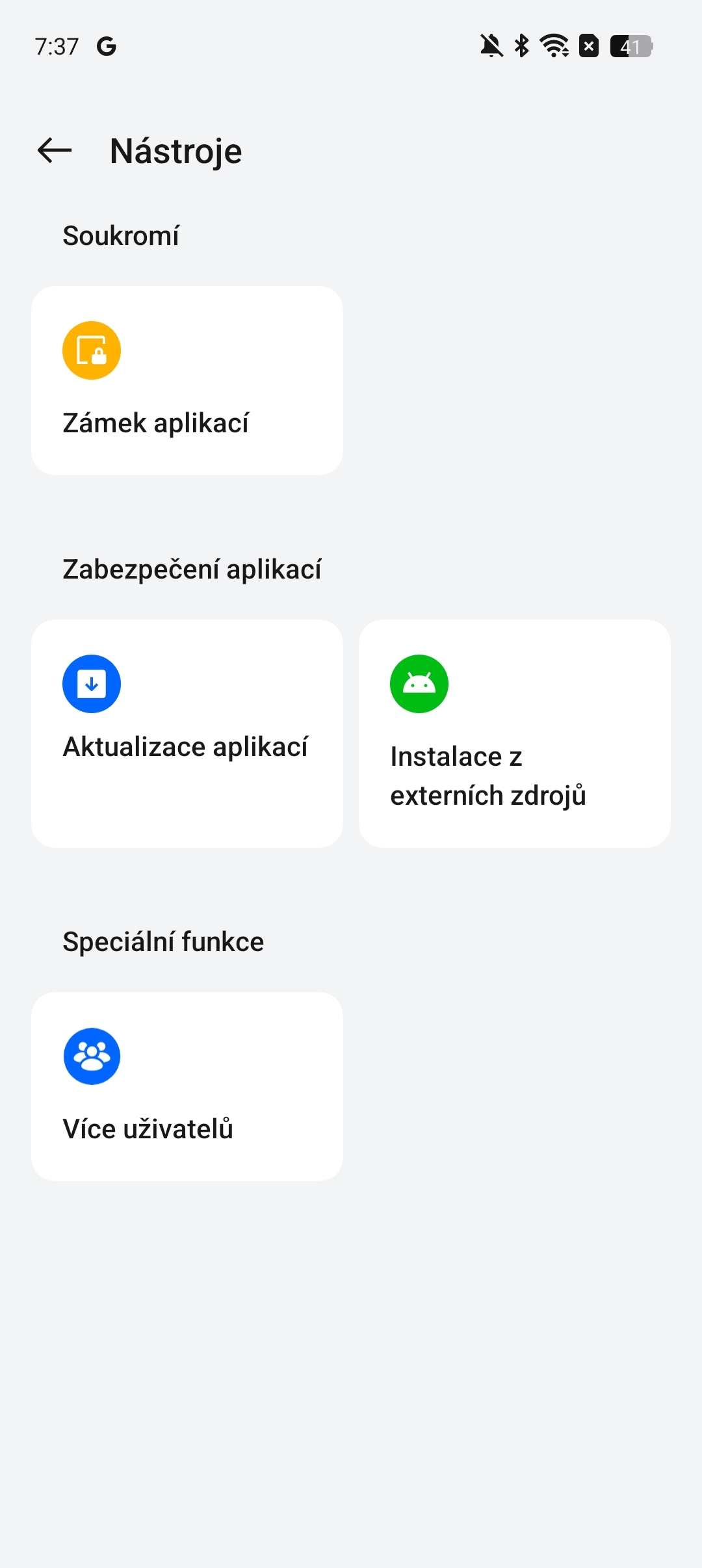The height and width of the screenshot is (1568, 702).
Task: Tap the green Android robot icon
Action: 418,683
